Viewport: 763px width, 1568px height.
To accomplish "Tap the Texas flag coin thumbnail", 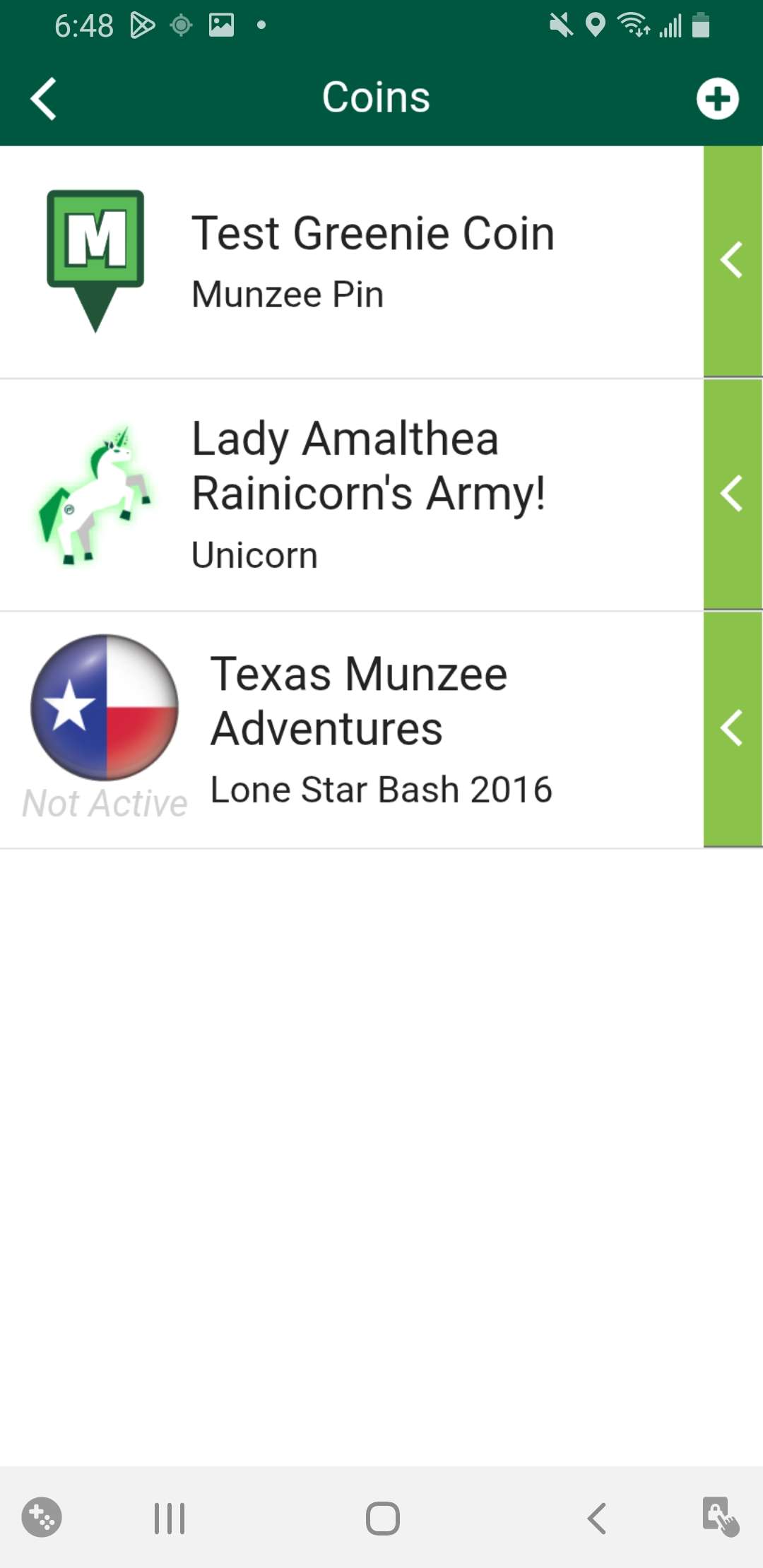I will click(102, 706).
